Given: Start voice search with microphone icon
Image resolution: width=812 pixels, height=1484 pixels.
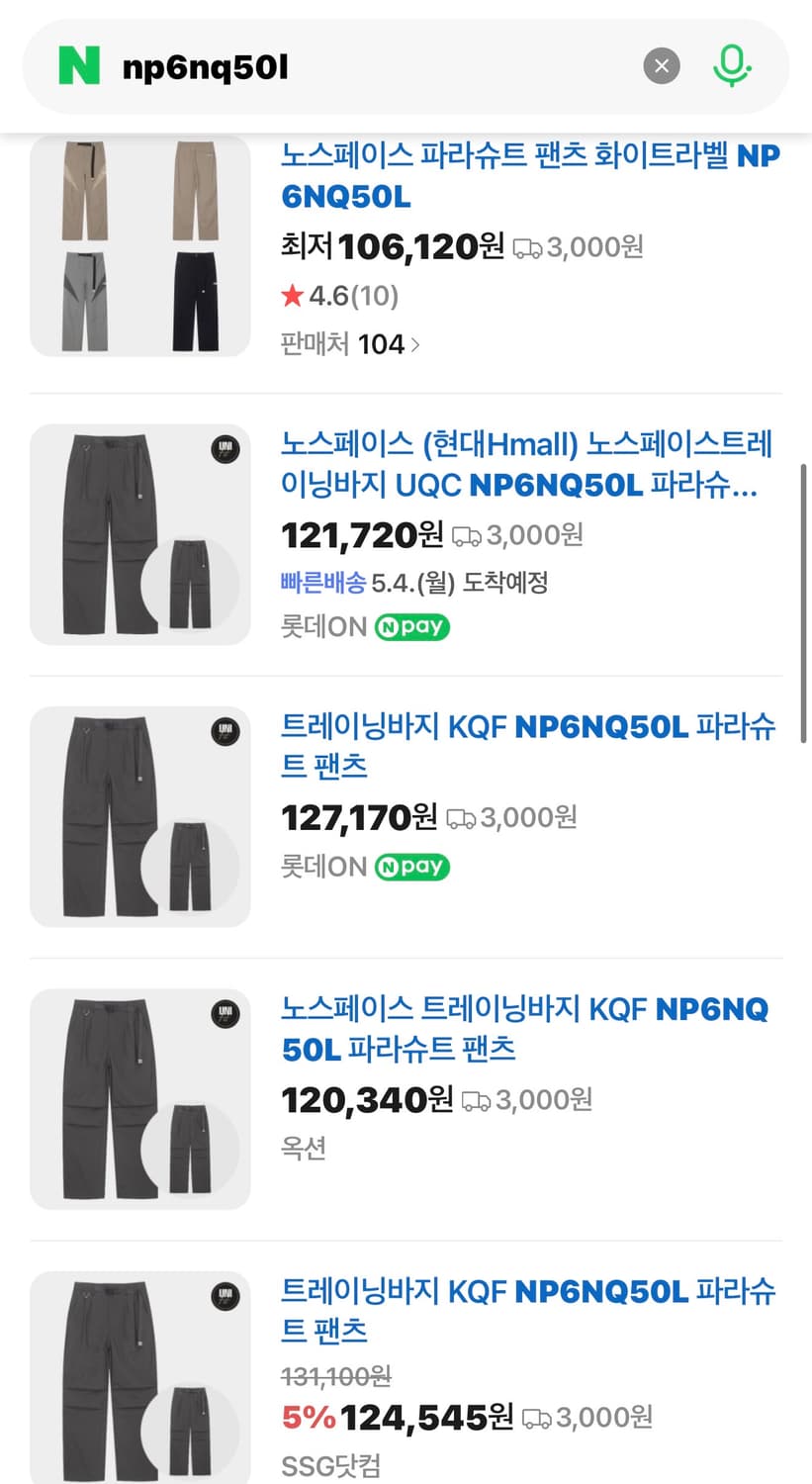Looking at the screenshot, I should pos(731,65).
